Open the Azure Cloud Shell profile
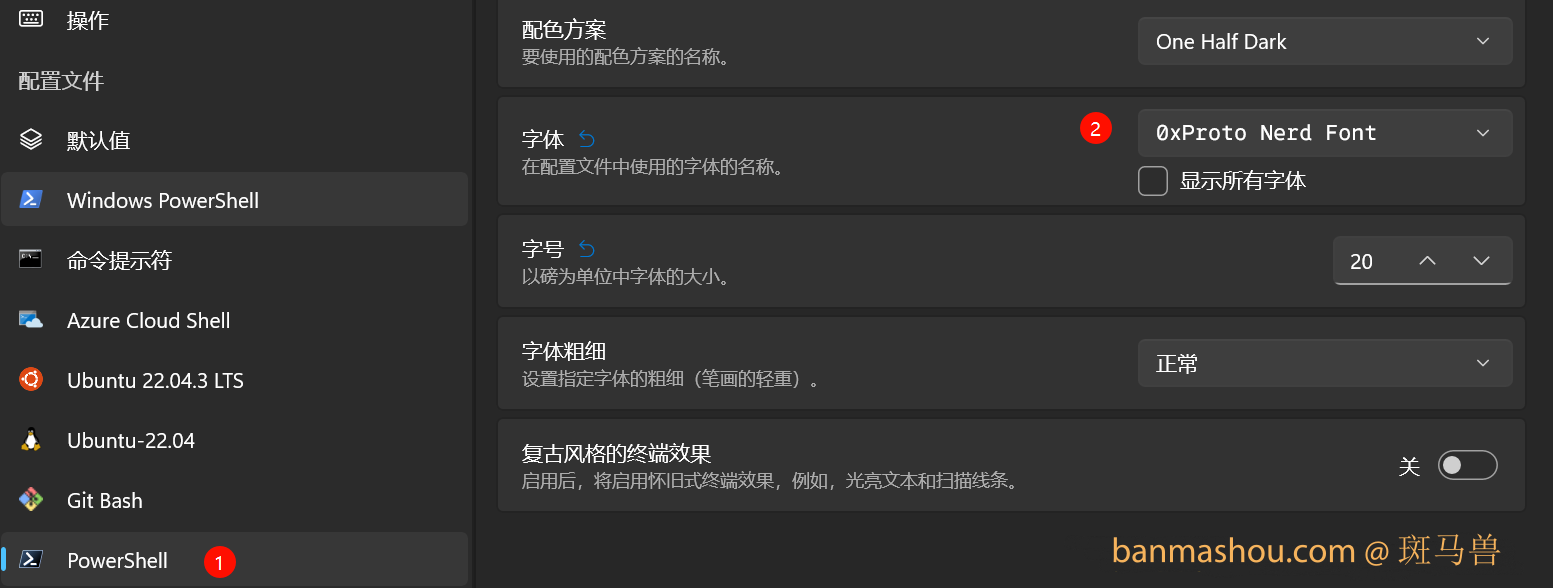Screen dimensions: 1553x588 tap(148, 320)
